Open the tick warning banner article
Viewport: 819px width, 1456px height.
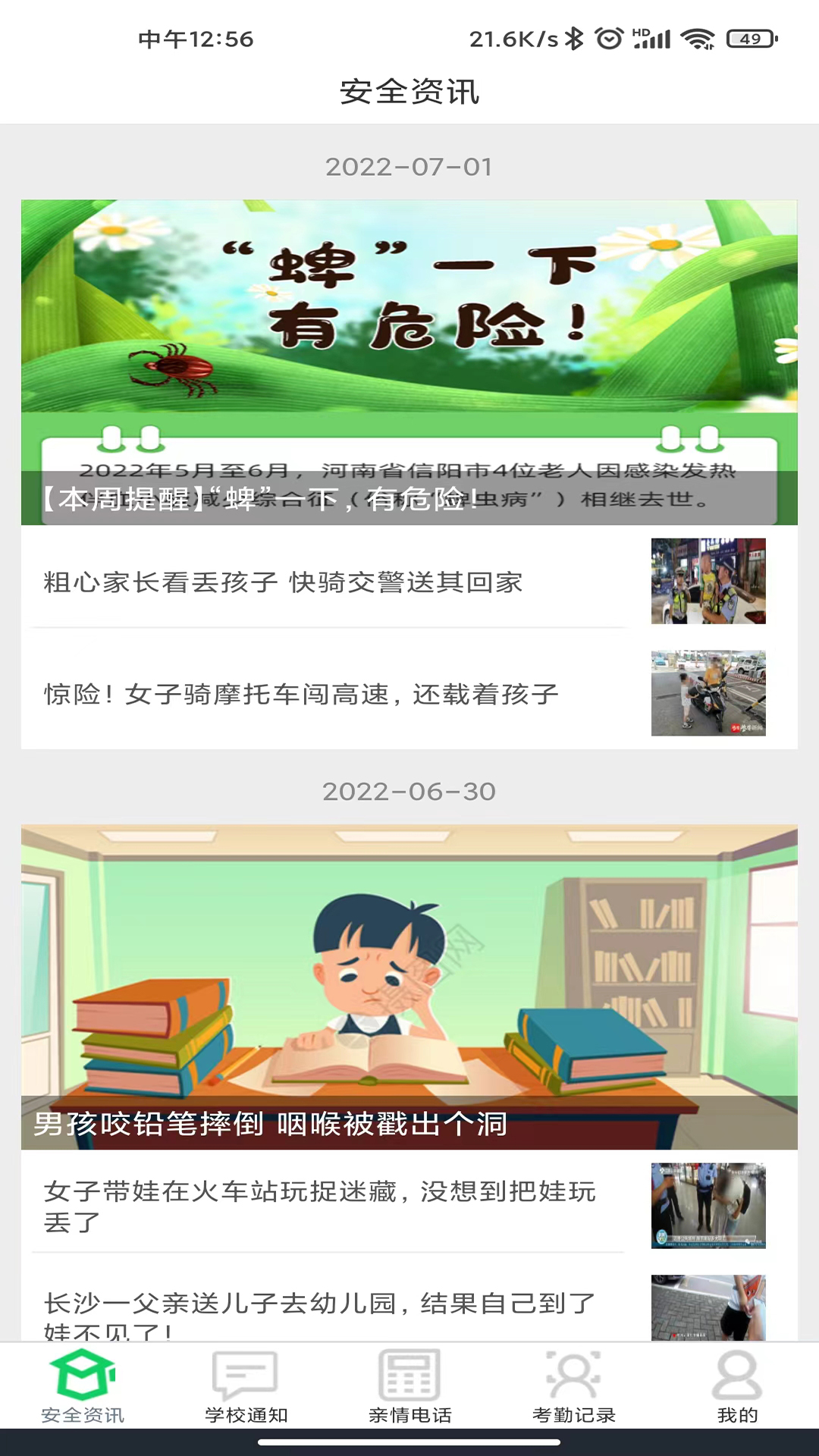pyautogui.click(x=409, y=362)
